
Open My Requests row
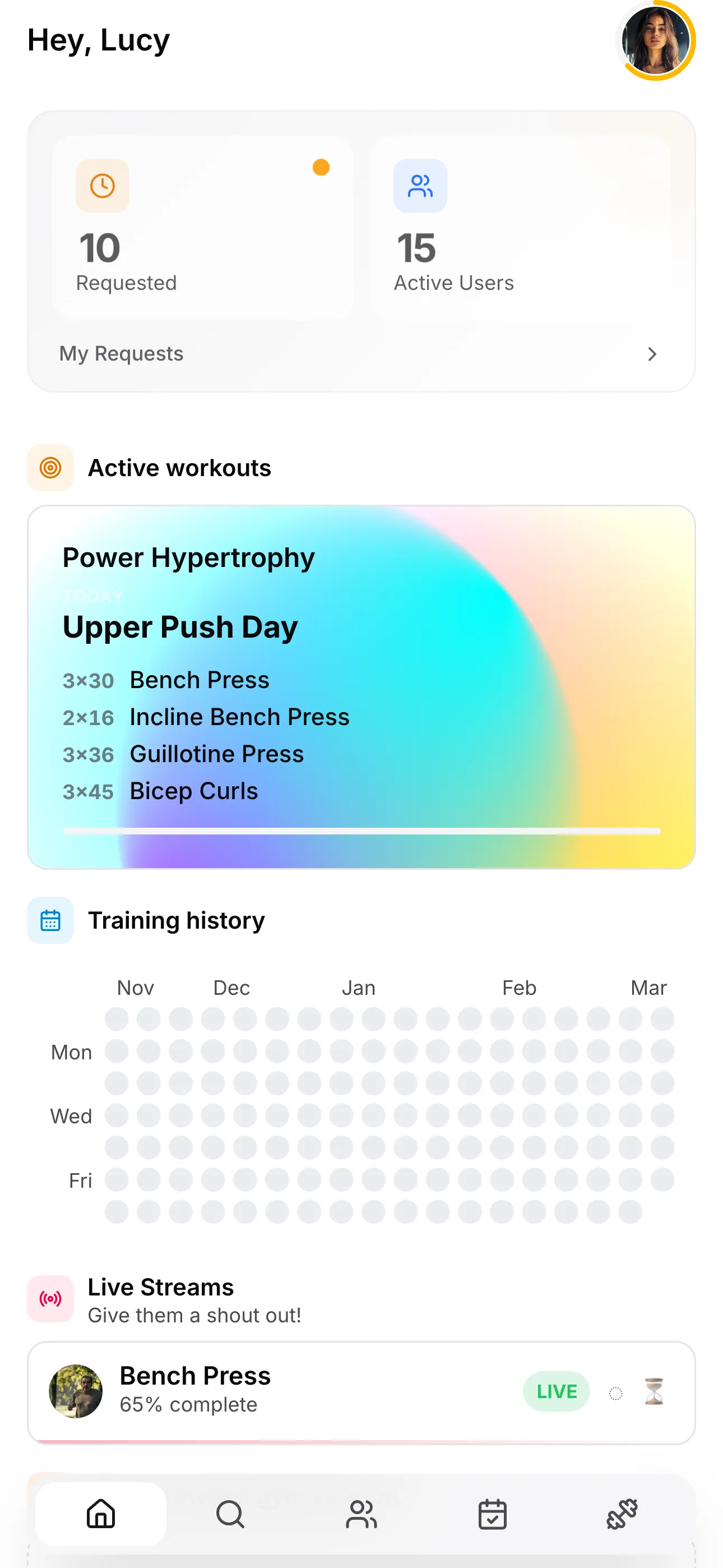click(x=360, y=354)
